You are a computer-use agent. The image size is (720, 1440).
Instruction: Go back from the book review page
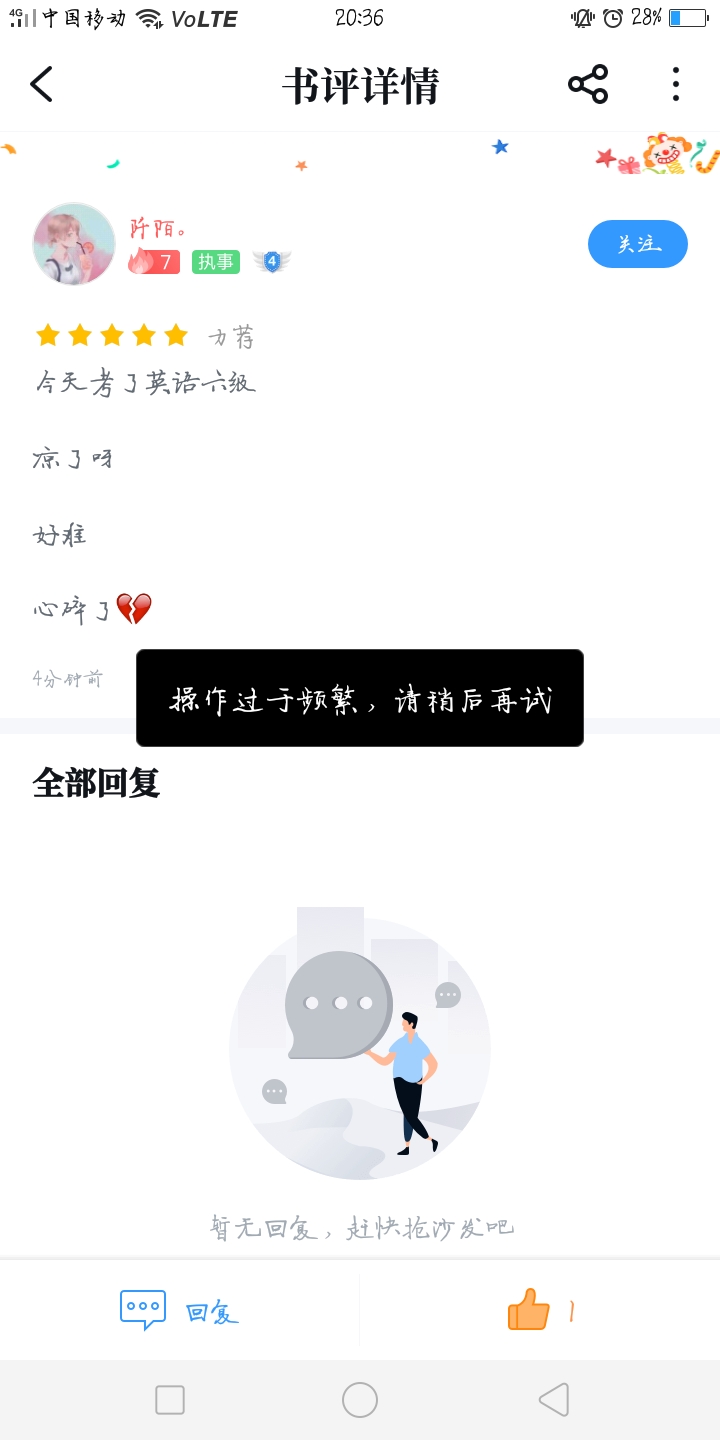[x=41, y=85]
